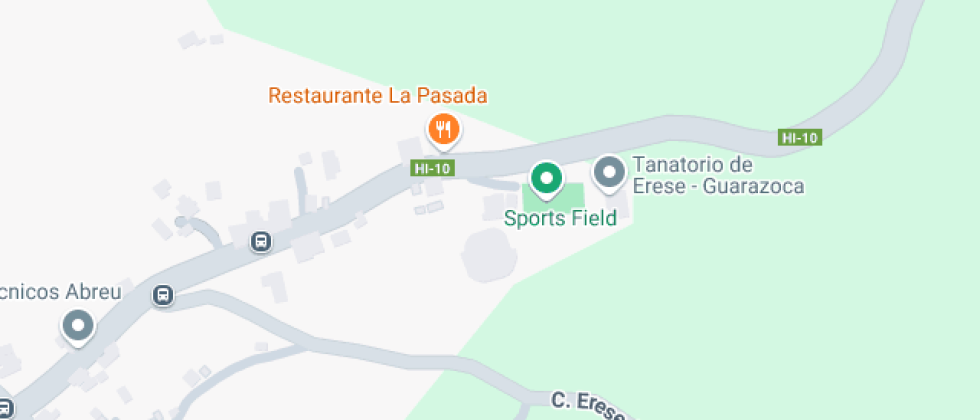
Task: Tap the Tanatorio de Erese - Guarazoca pin
Action: pyautogui.click(x=609, y=172)
